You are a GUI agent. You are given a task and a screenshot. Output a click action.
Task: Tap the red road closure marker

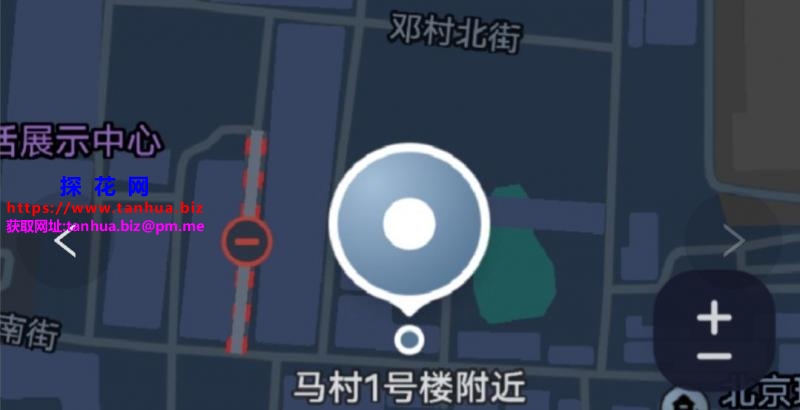pyautogui.click(x=247, y=240)
